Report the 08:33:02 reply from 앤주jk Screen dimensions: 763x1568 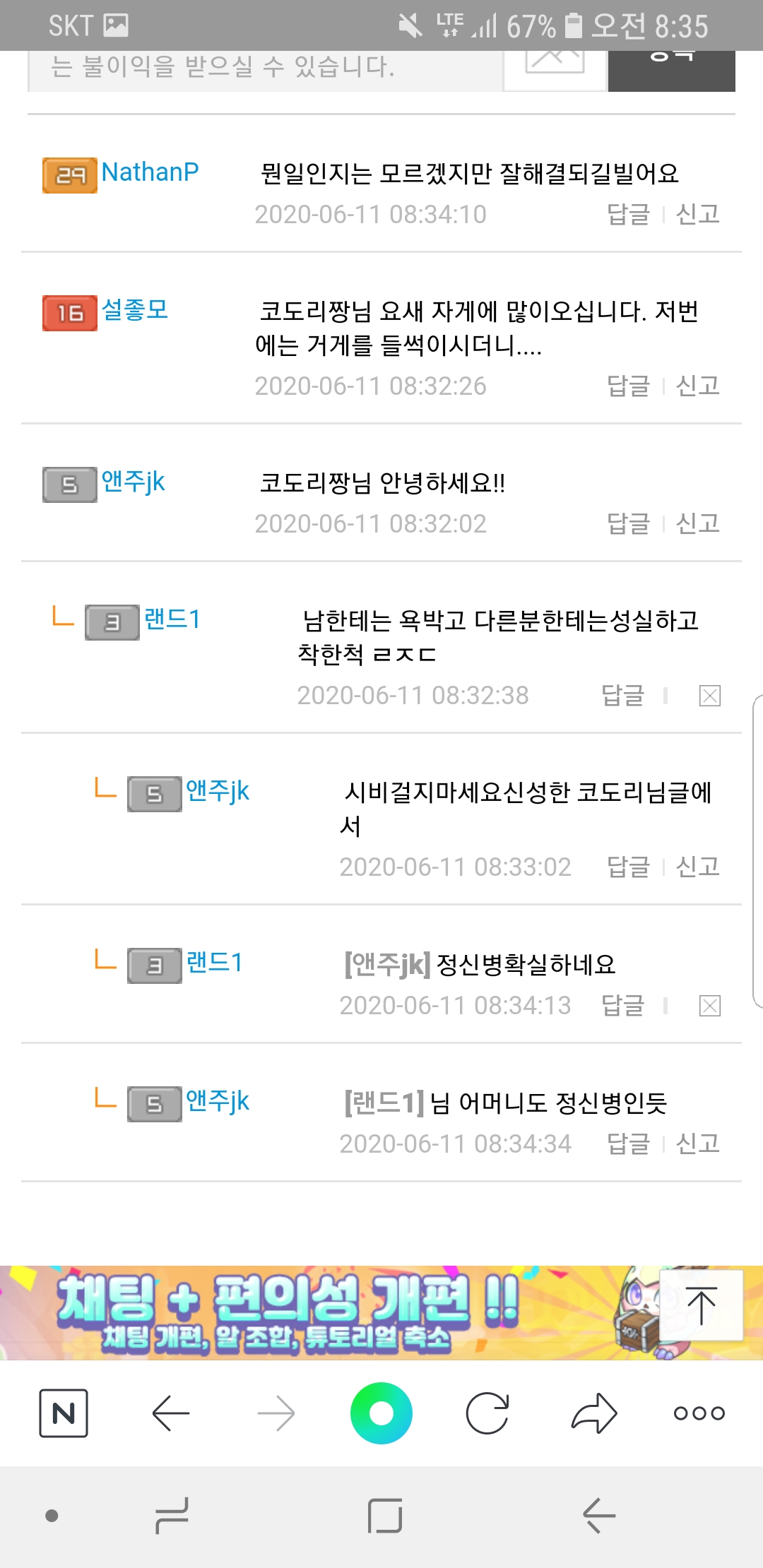697,867
